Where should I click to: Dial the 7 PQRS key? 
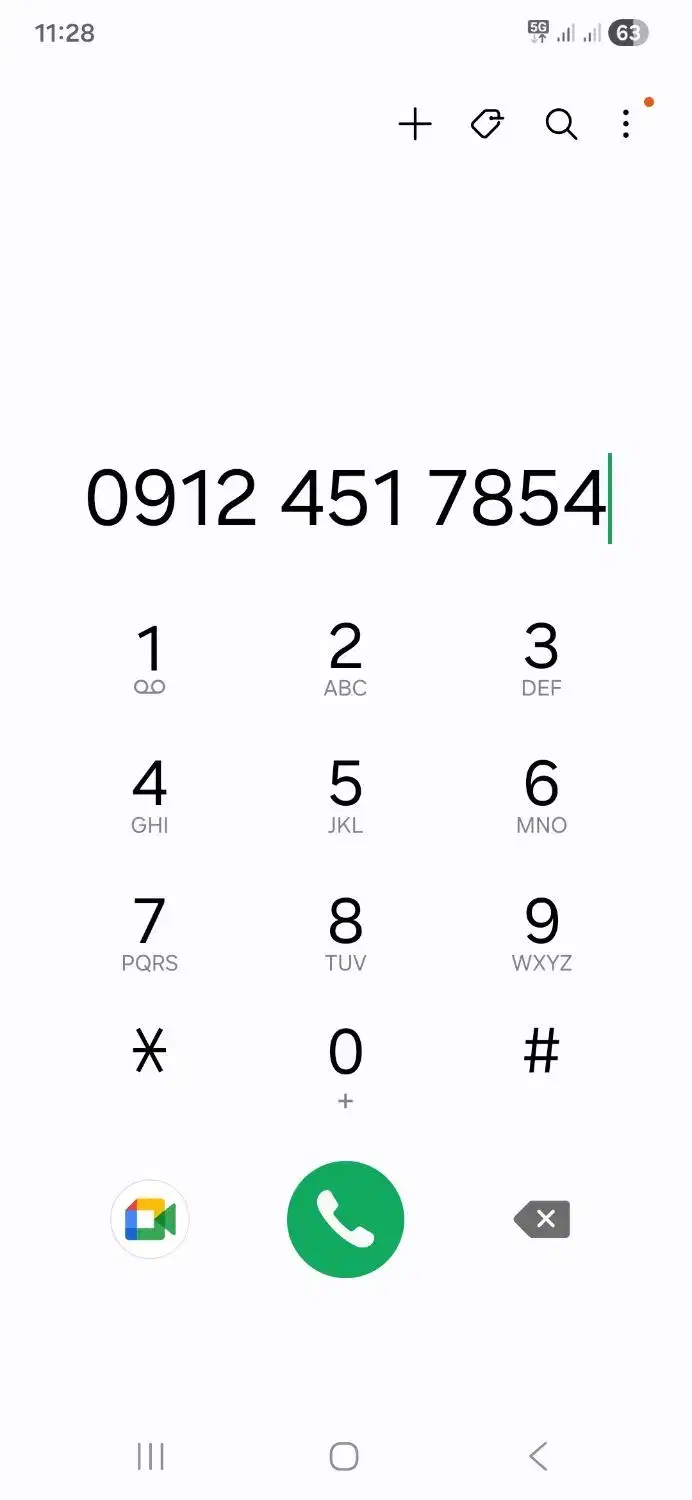pos(150,933)
